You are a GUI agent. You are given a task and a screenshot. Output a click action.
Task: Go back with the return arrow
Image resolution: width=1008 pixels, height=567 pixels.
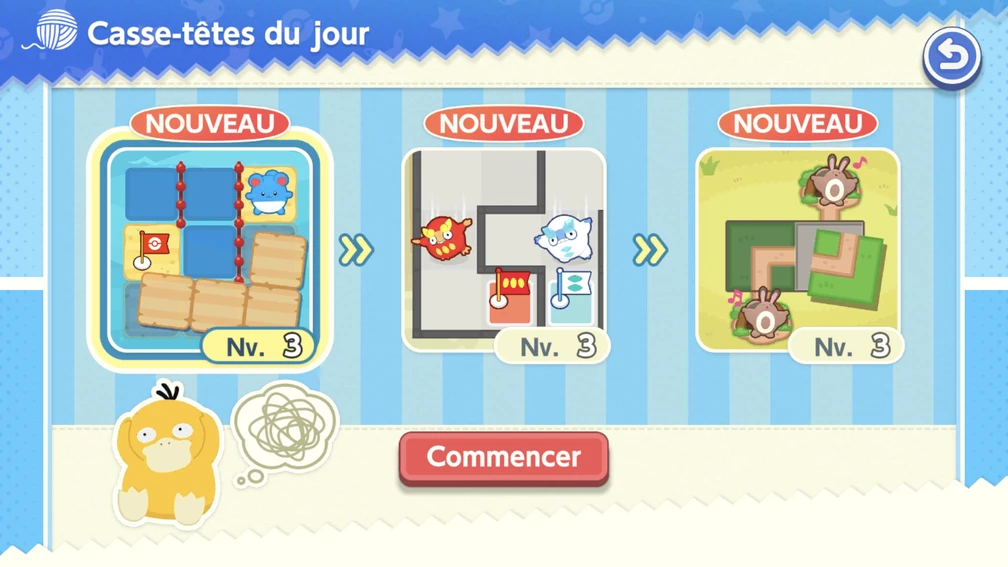coord(951,57)
